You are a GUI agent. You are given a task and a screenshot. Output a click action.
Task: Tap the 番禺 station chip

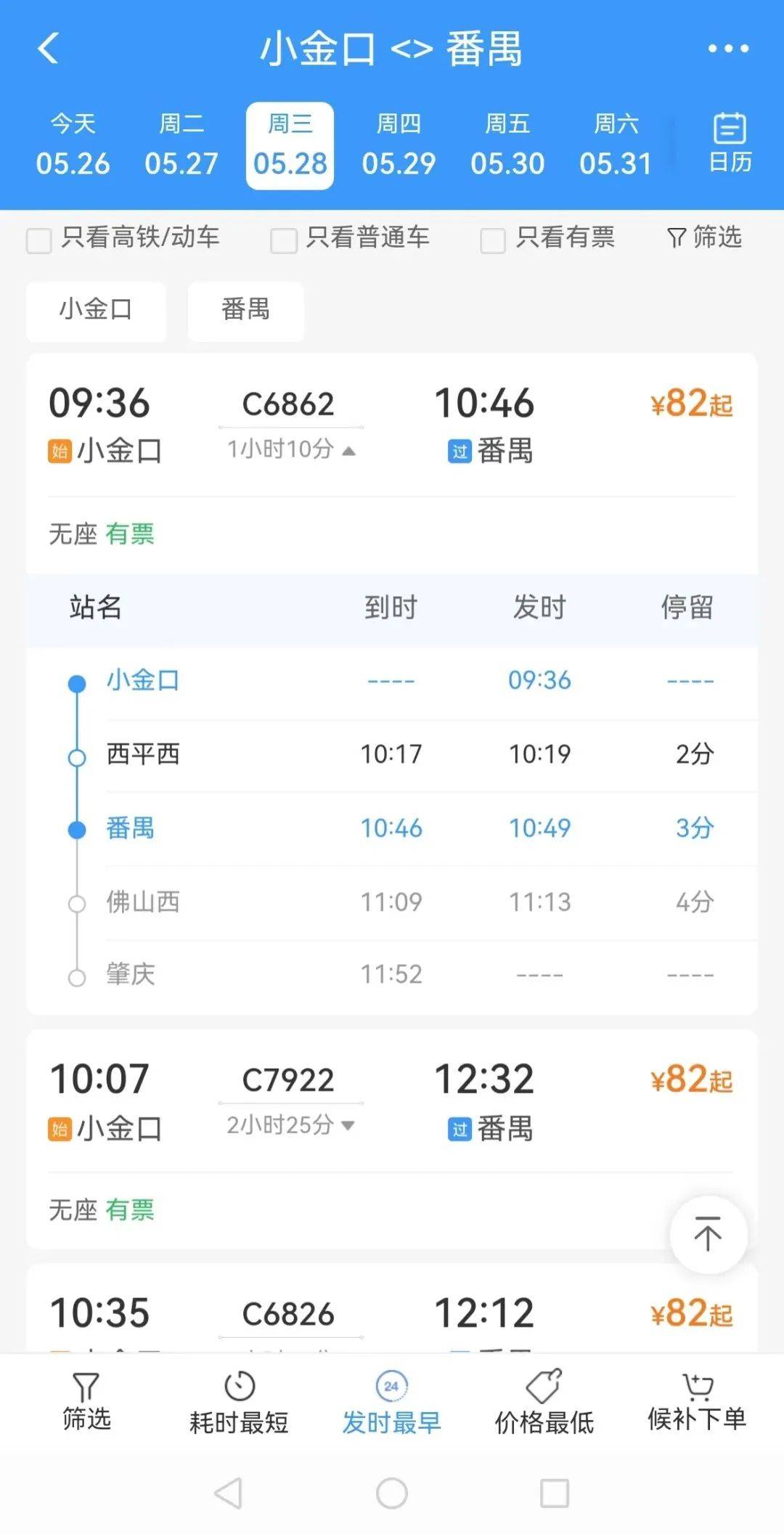pos(245,311)
